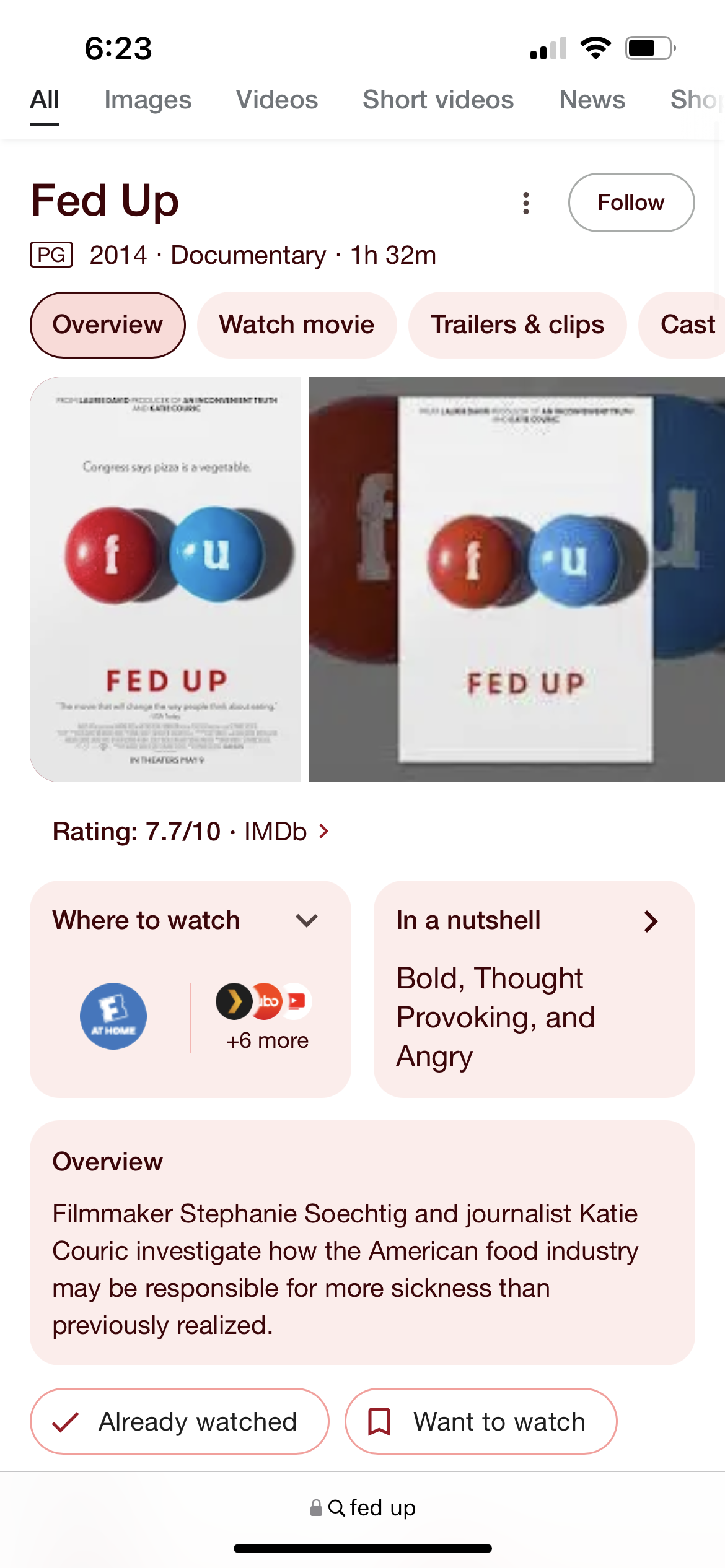Open the first Fed Up poster image

tap(165, 579)
